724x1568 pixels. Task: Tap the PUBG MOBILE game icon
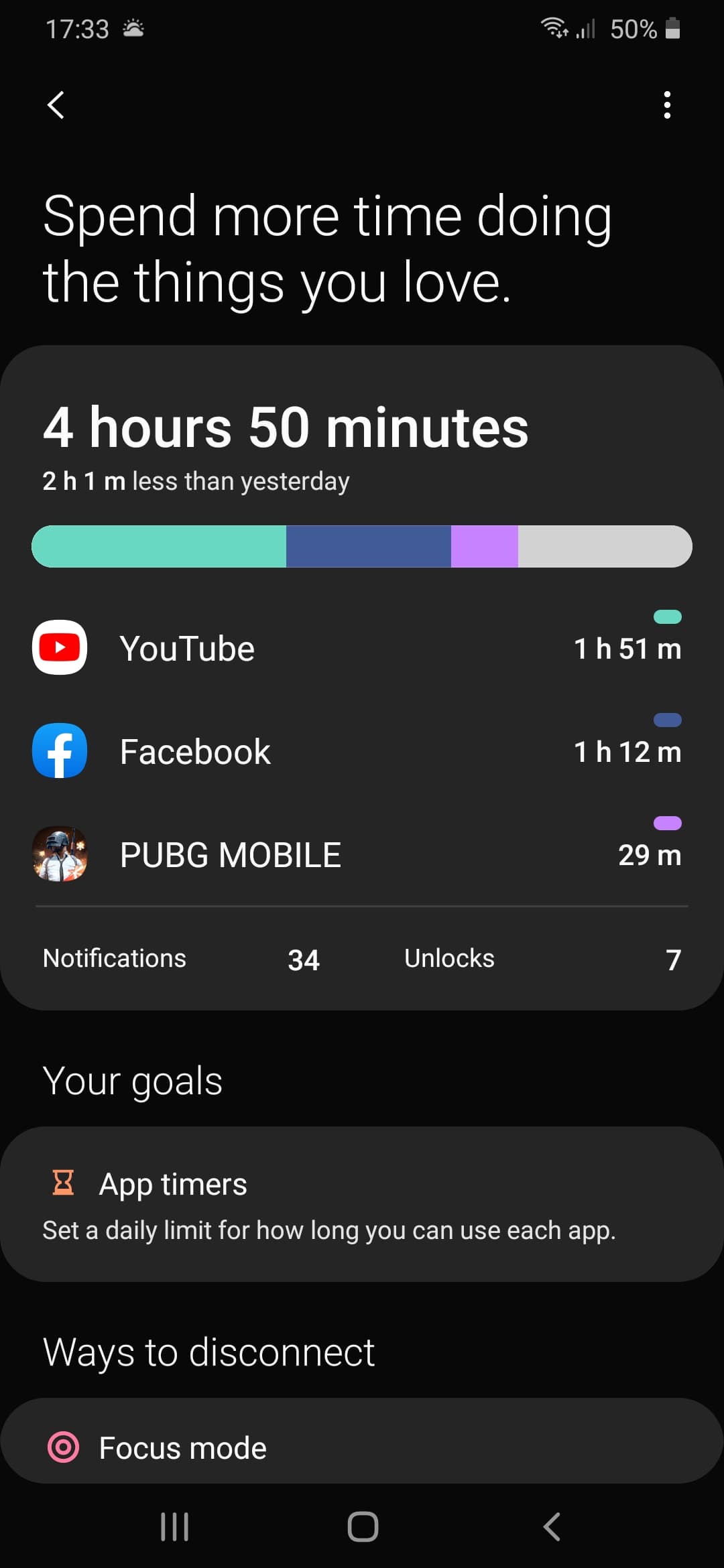[60, 854]
